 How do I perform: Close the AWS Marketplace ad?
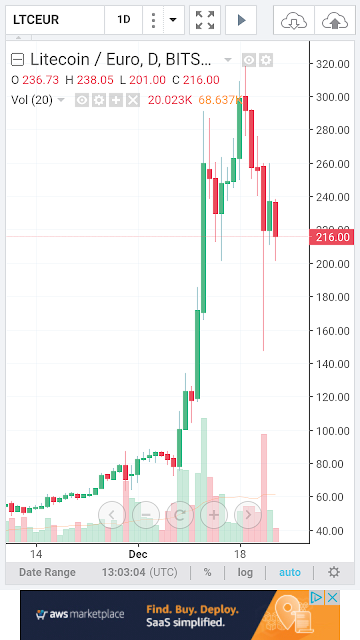[333, 598]
